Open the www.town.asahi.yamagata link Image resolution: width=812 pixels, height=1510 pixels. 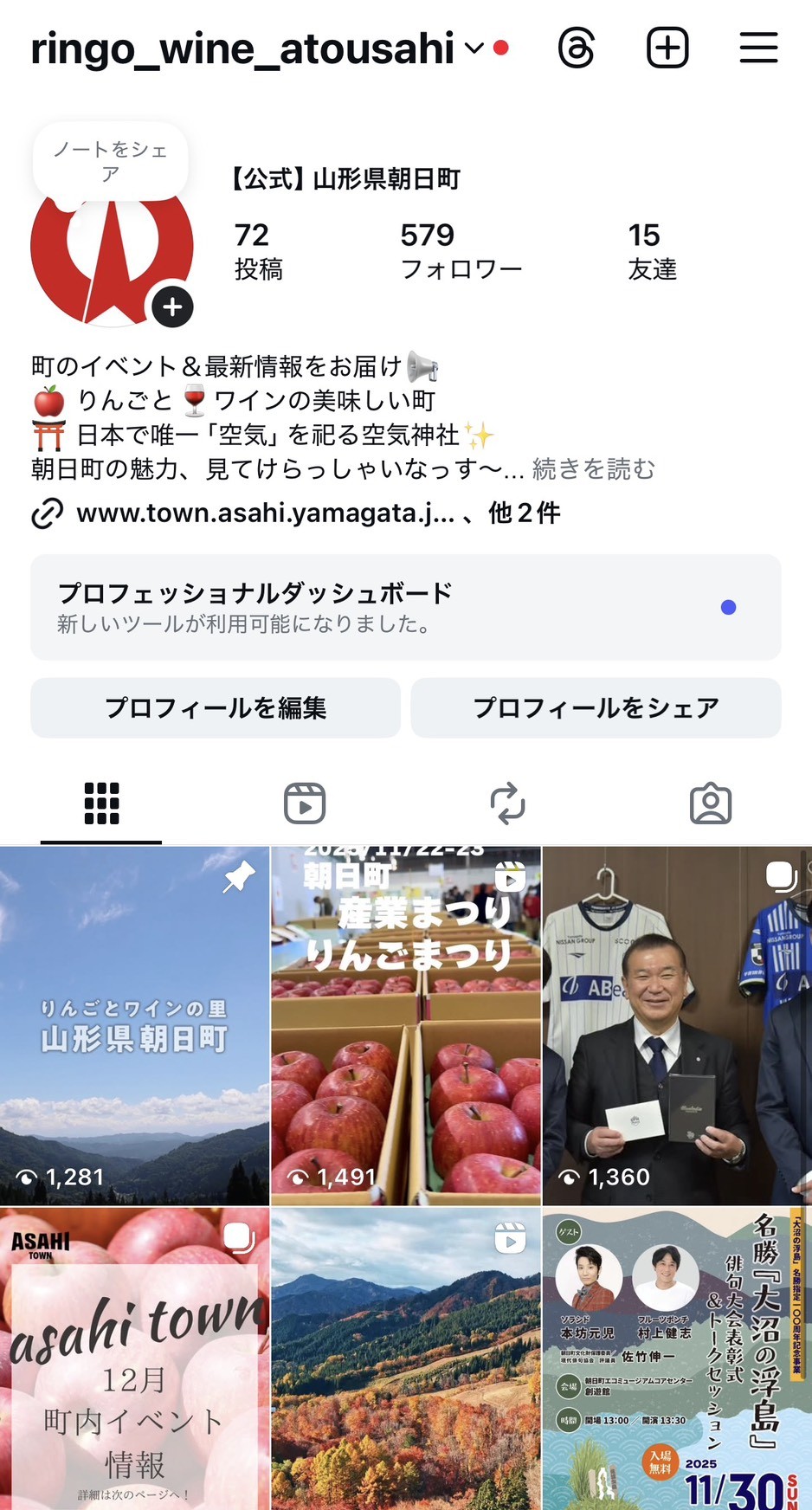[265, 513]
